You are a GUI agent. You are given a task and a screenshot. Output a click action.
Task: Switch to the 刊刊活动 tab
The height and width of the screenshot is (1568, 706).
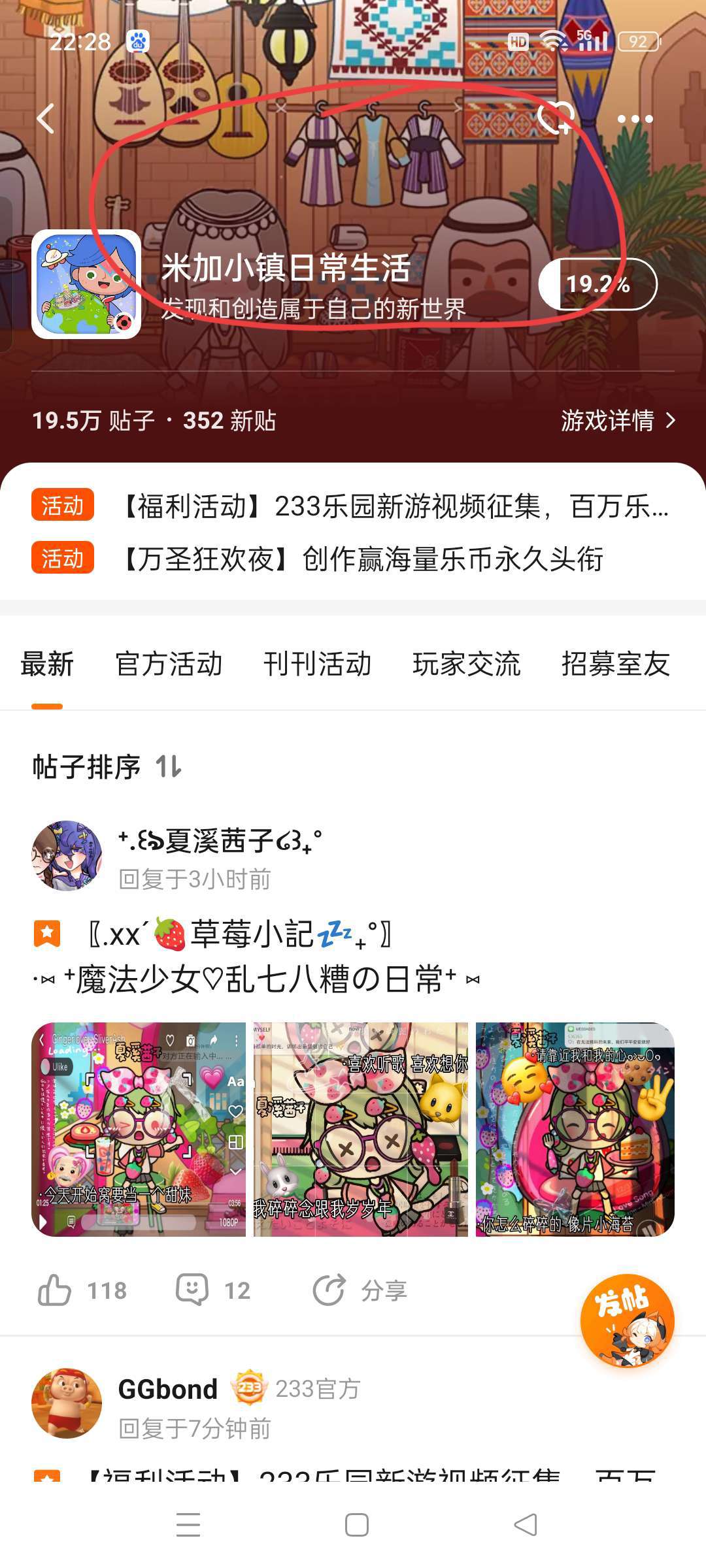(318, 664)
